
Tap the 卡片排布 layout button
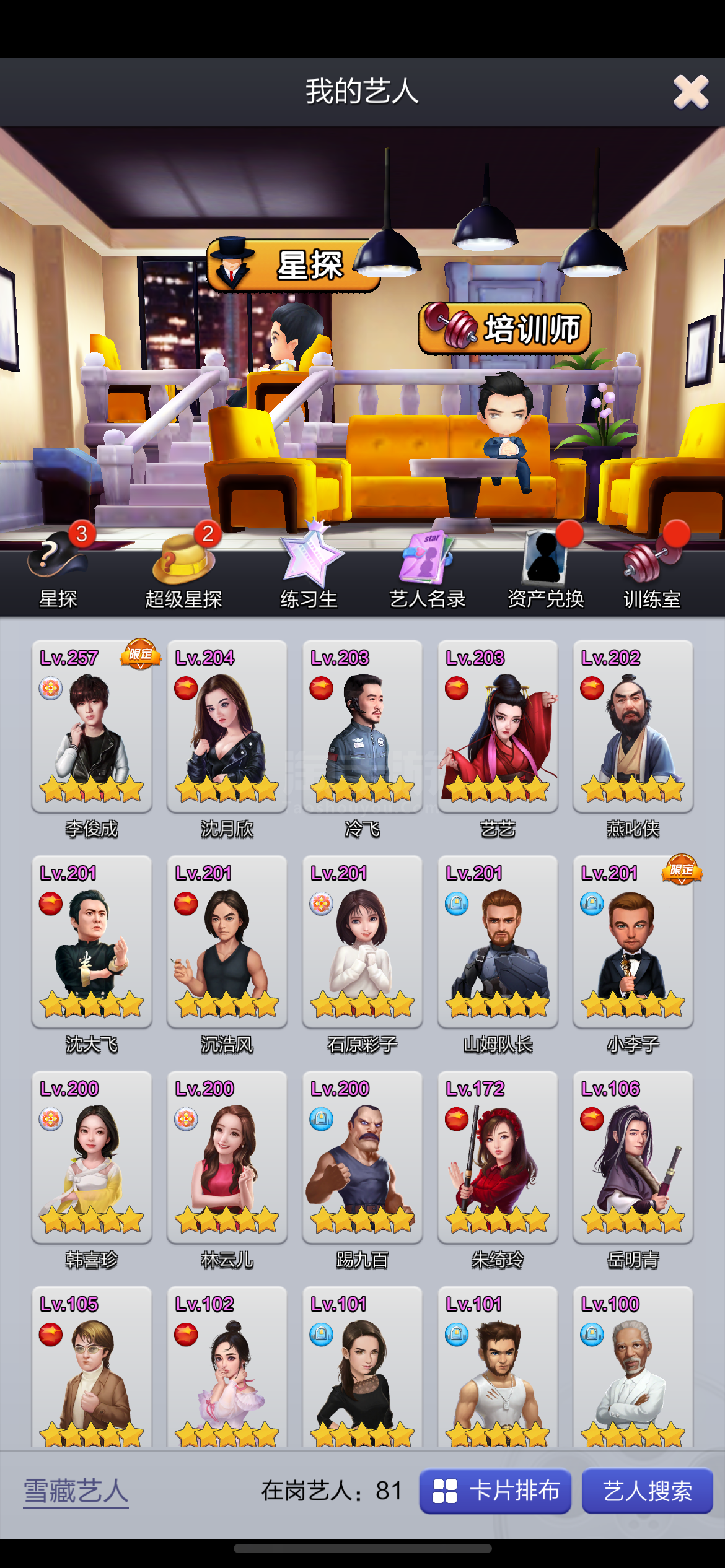495,1491
